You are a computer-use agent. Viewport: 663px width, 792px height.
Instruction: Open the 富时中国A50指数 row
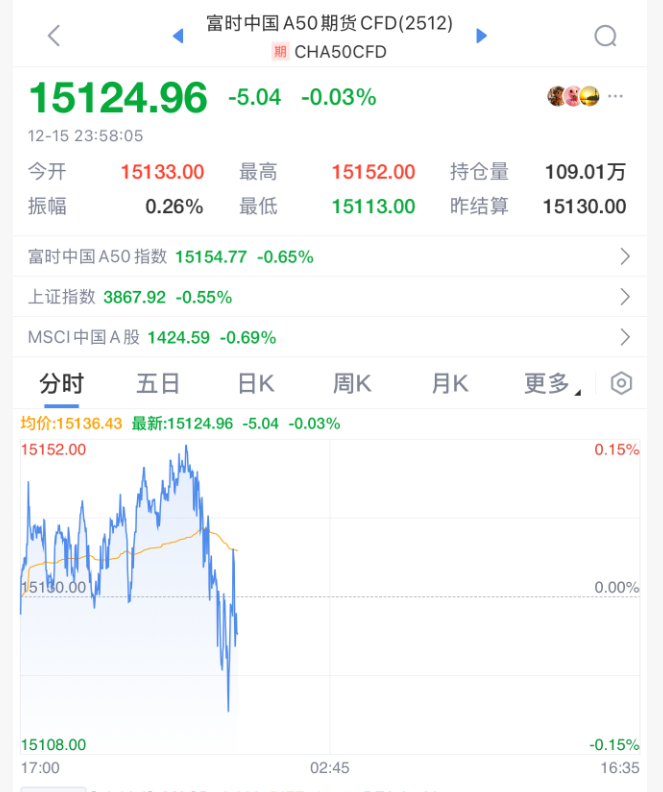330,257
